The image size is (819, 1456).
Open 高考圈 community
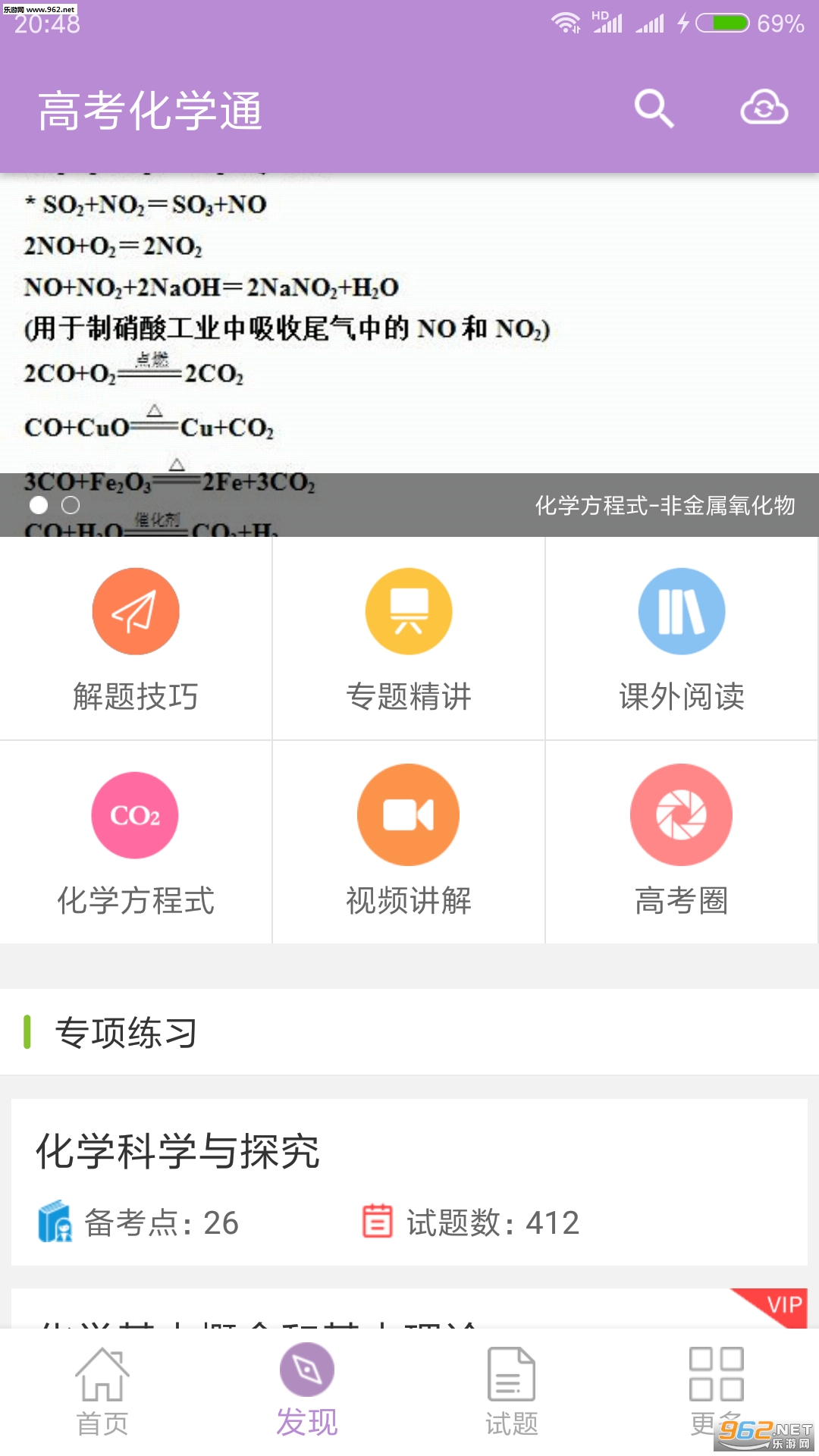tap(681, 842)
